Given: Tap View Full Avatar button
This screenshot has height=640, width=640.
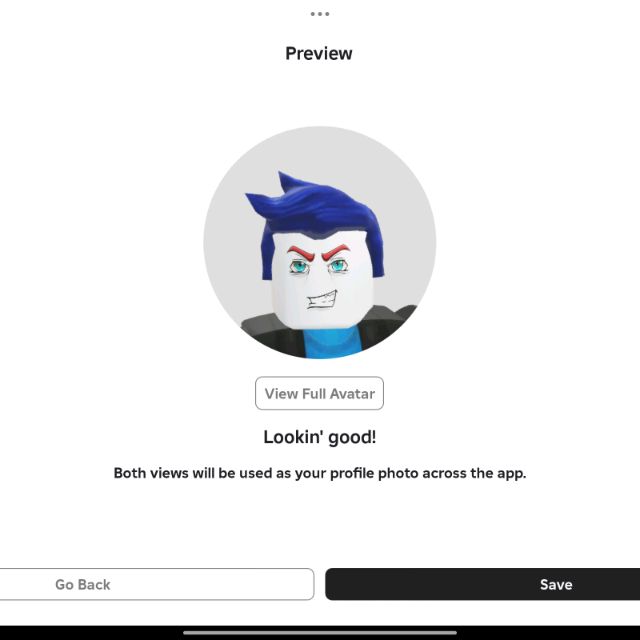Looking at the screenshot, I should (x=319, y=393).
